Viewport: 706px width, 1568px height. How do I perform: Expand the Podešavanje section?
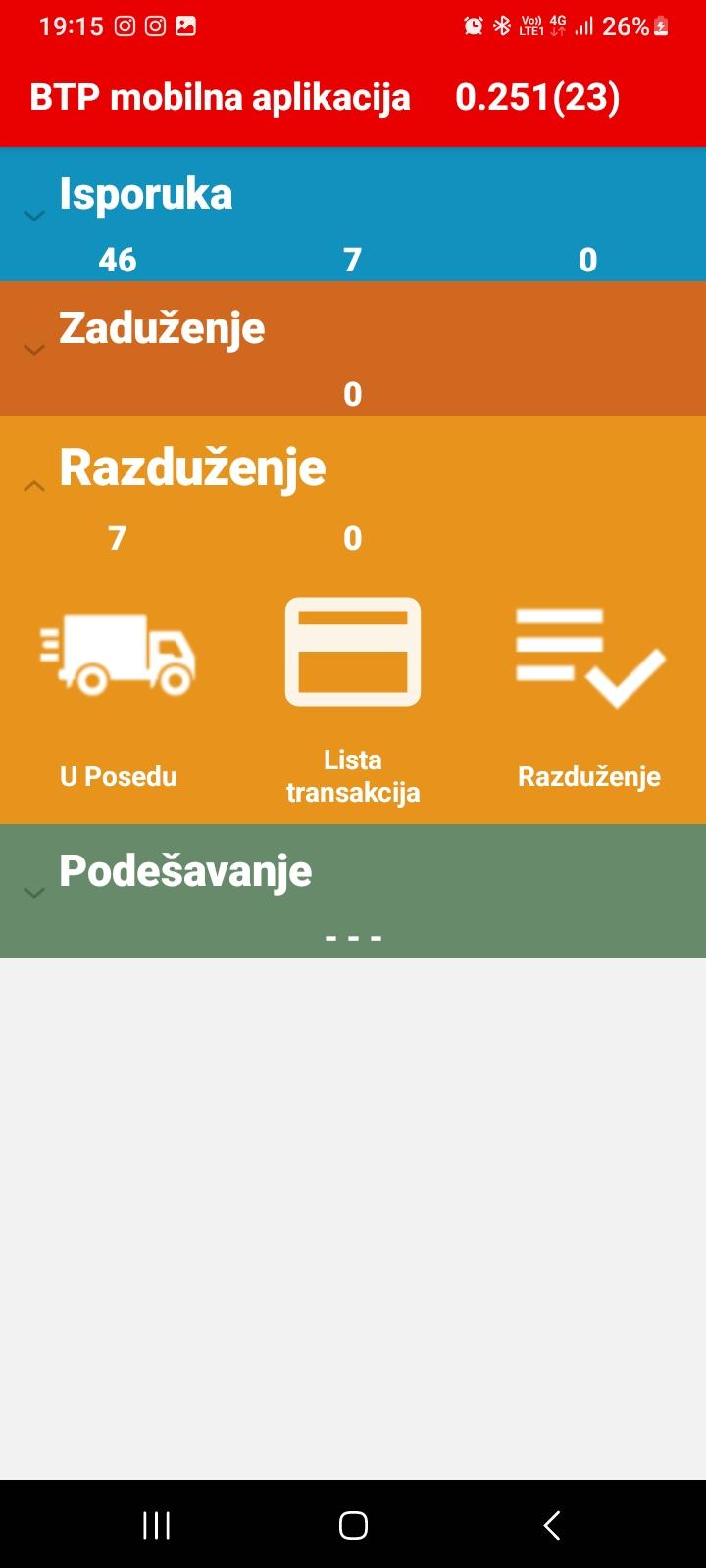coord(34,893)
